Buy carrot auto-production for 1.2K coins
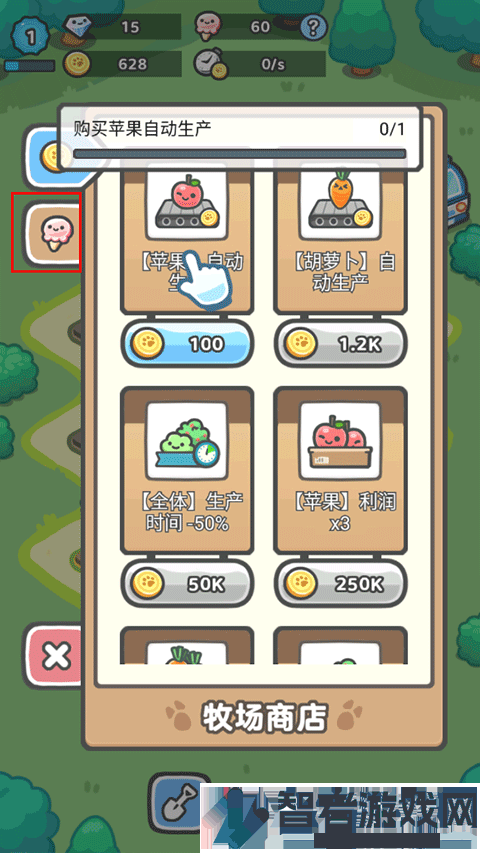This screenshot has height=853, width=480. (x=341, y=344)
